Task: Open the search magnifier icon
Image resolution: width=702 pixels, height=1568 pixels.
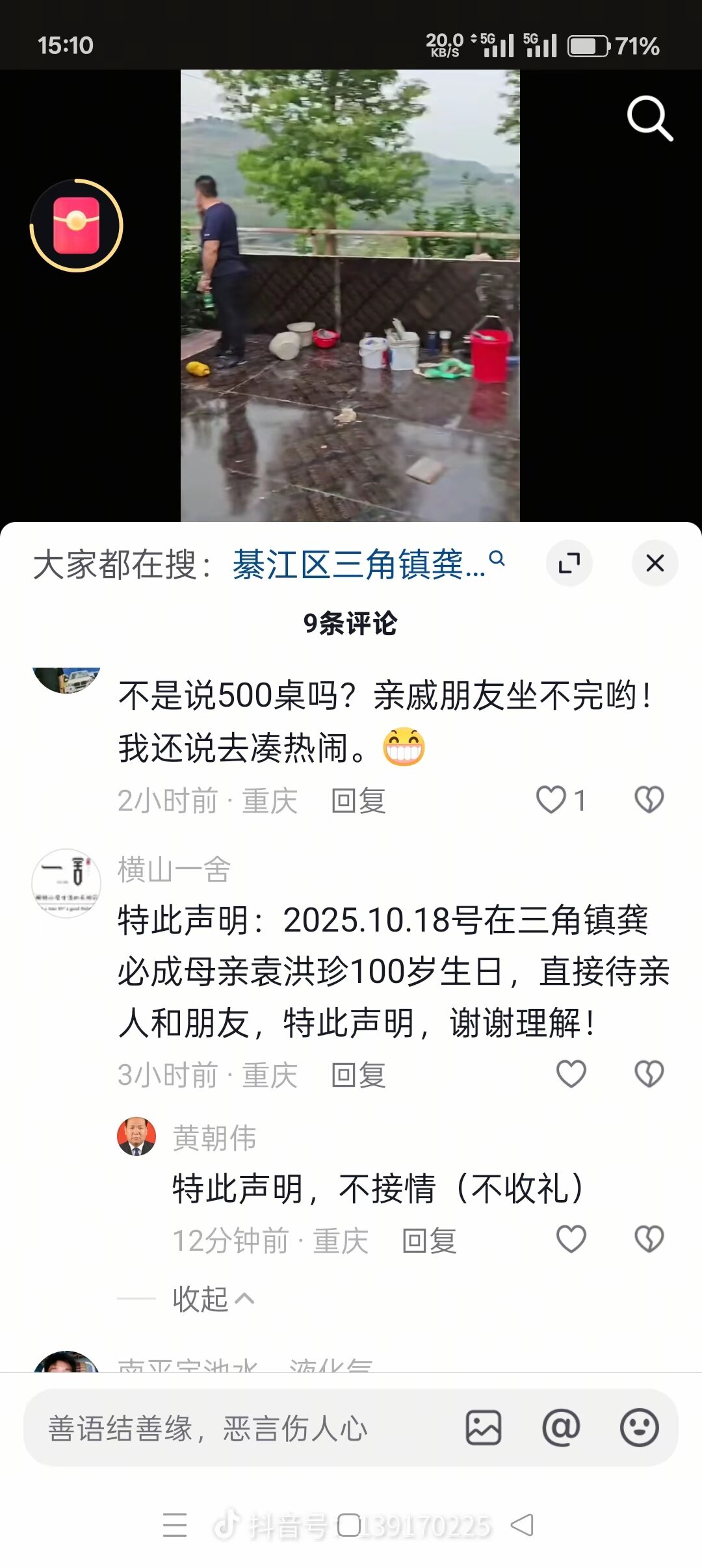Action: tap(649, 118)
